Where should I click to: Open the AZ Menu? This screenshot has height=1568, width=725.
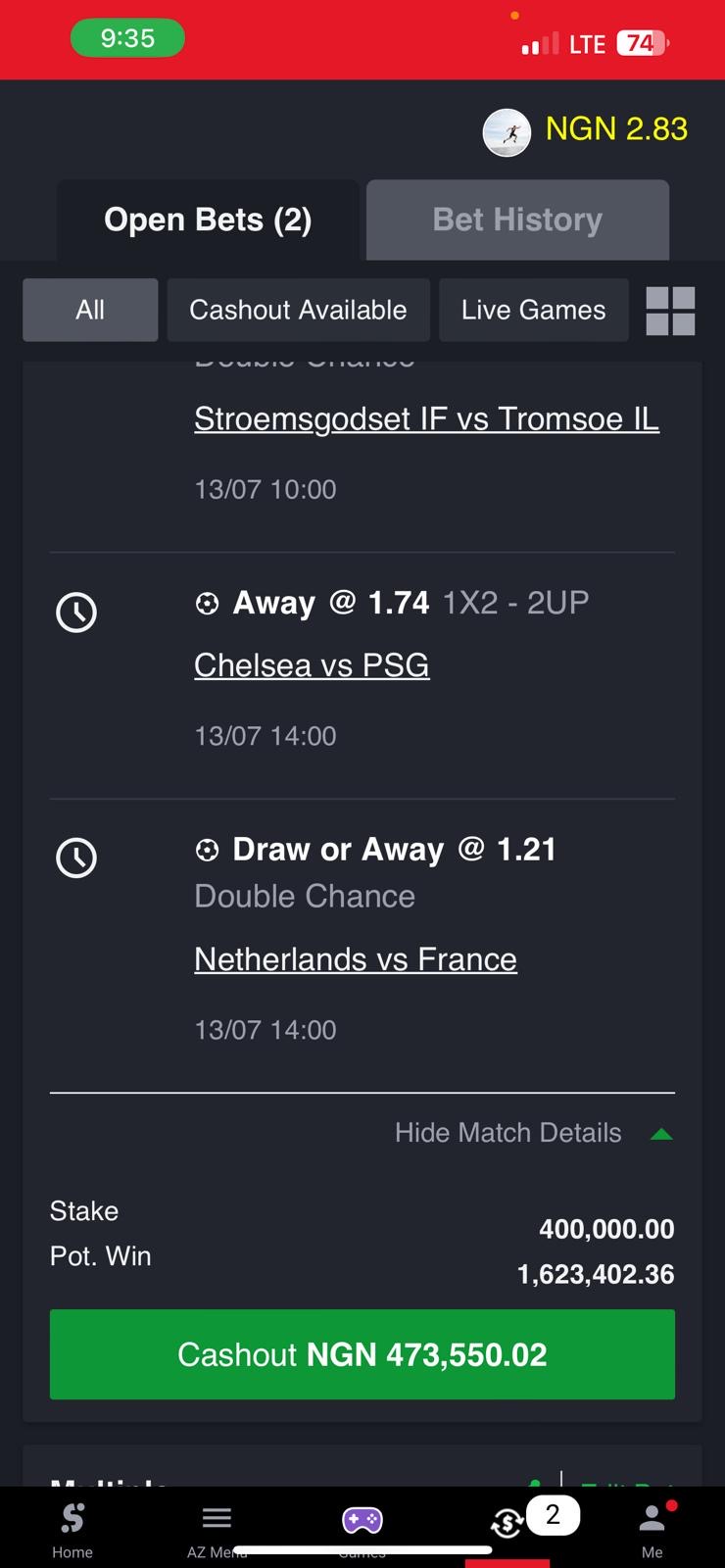point(217,1529)
